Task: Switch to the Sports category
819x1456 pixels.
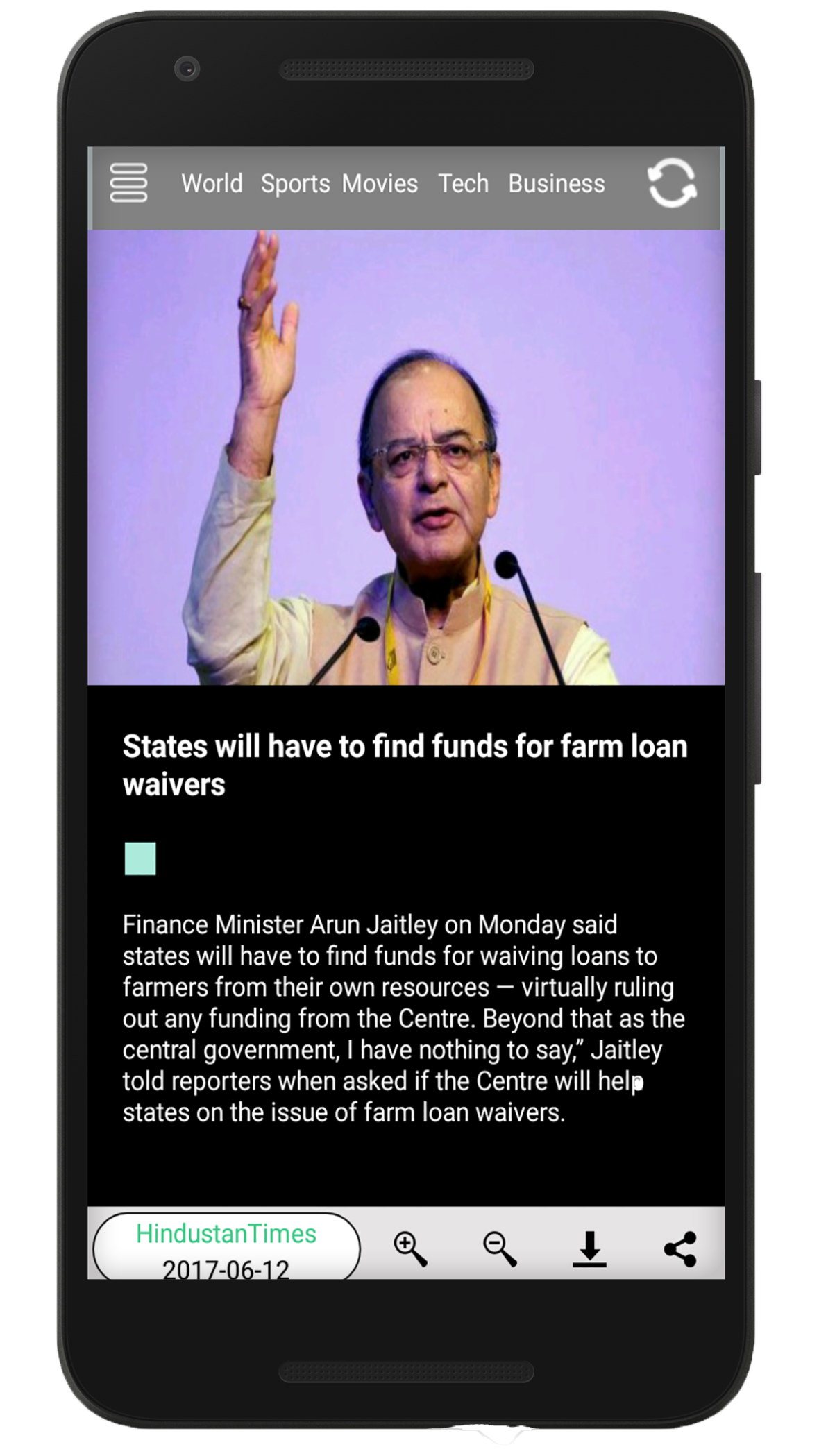Action: point(295,184)
